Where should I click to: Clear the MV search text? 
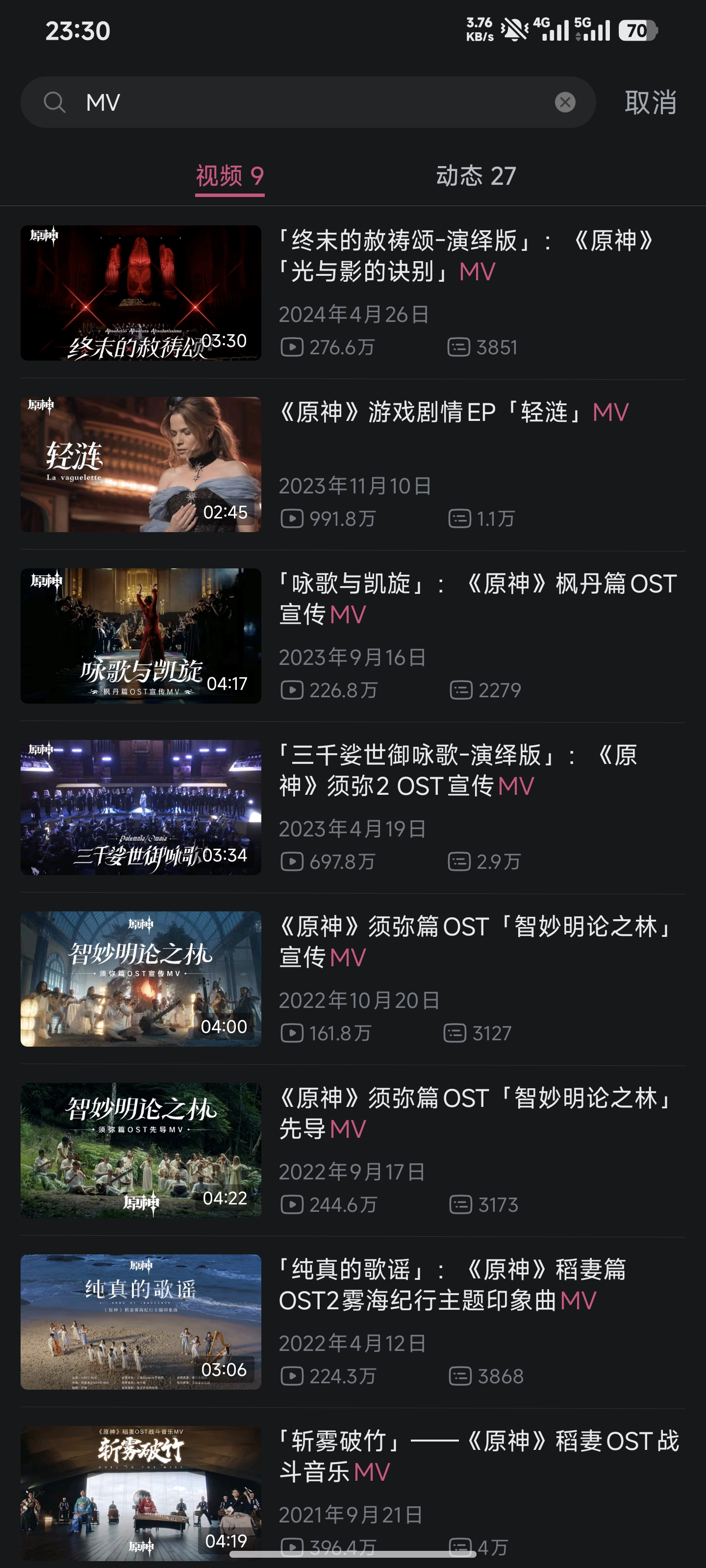pyautogui.click(x=565, y=102)
